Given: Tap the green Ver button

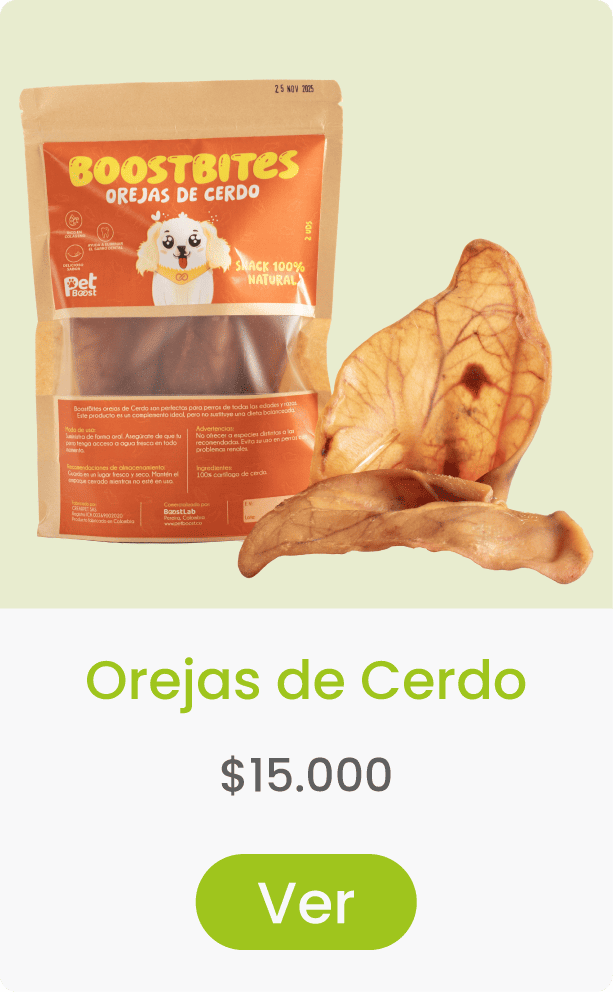Looking at the screenshot, I should coord(306,902).
